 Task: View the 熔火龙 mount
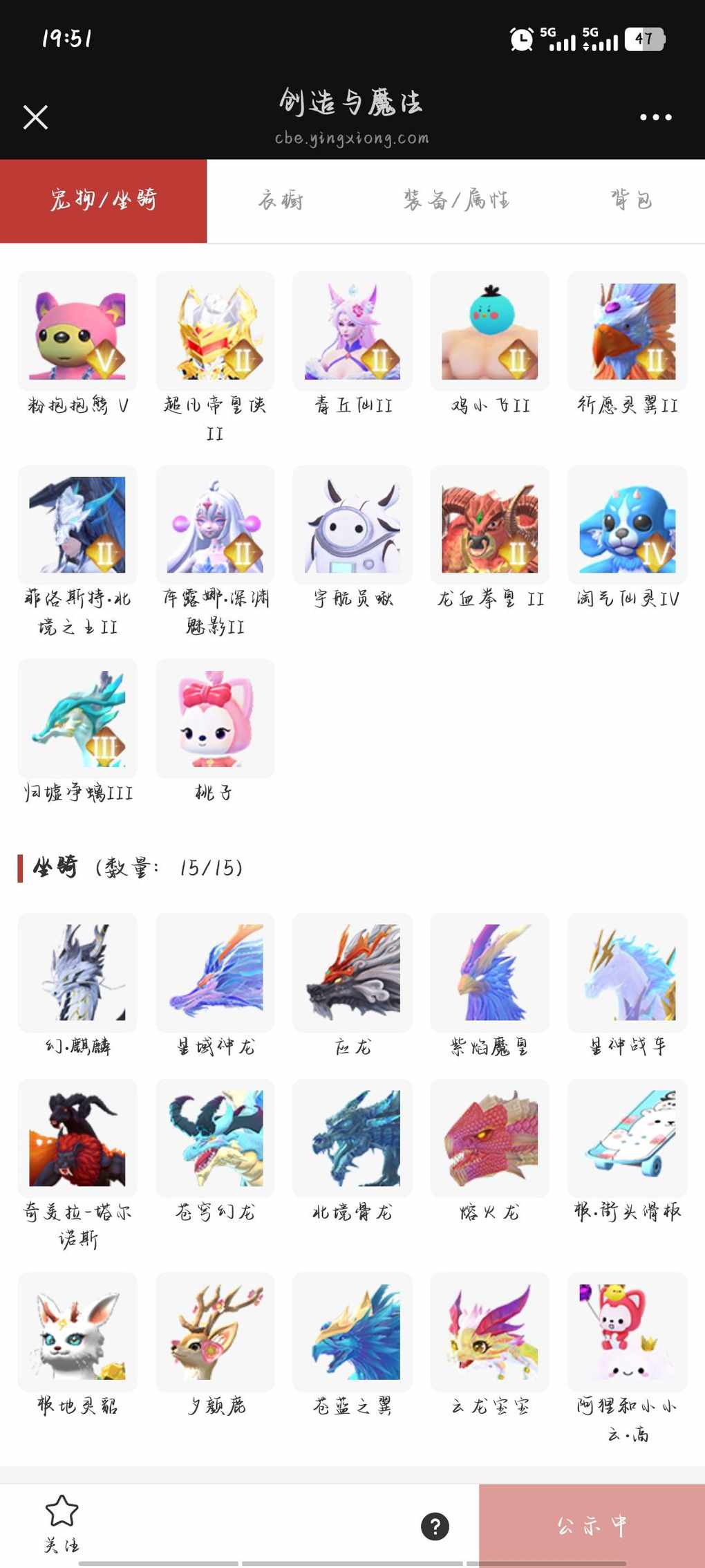click(489, 1138)
